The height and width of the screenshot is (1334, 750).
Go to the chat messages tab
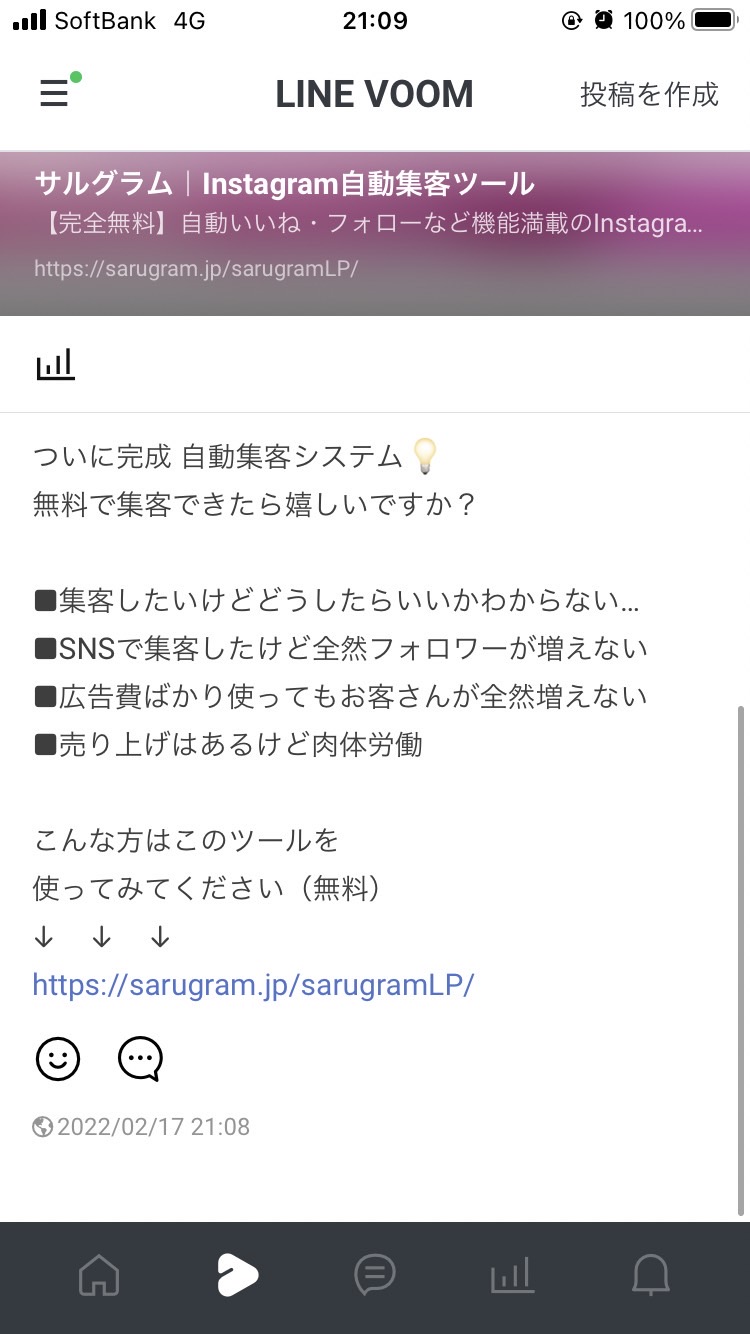pos(375,1276)
